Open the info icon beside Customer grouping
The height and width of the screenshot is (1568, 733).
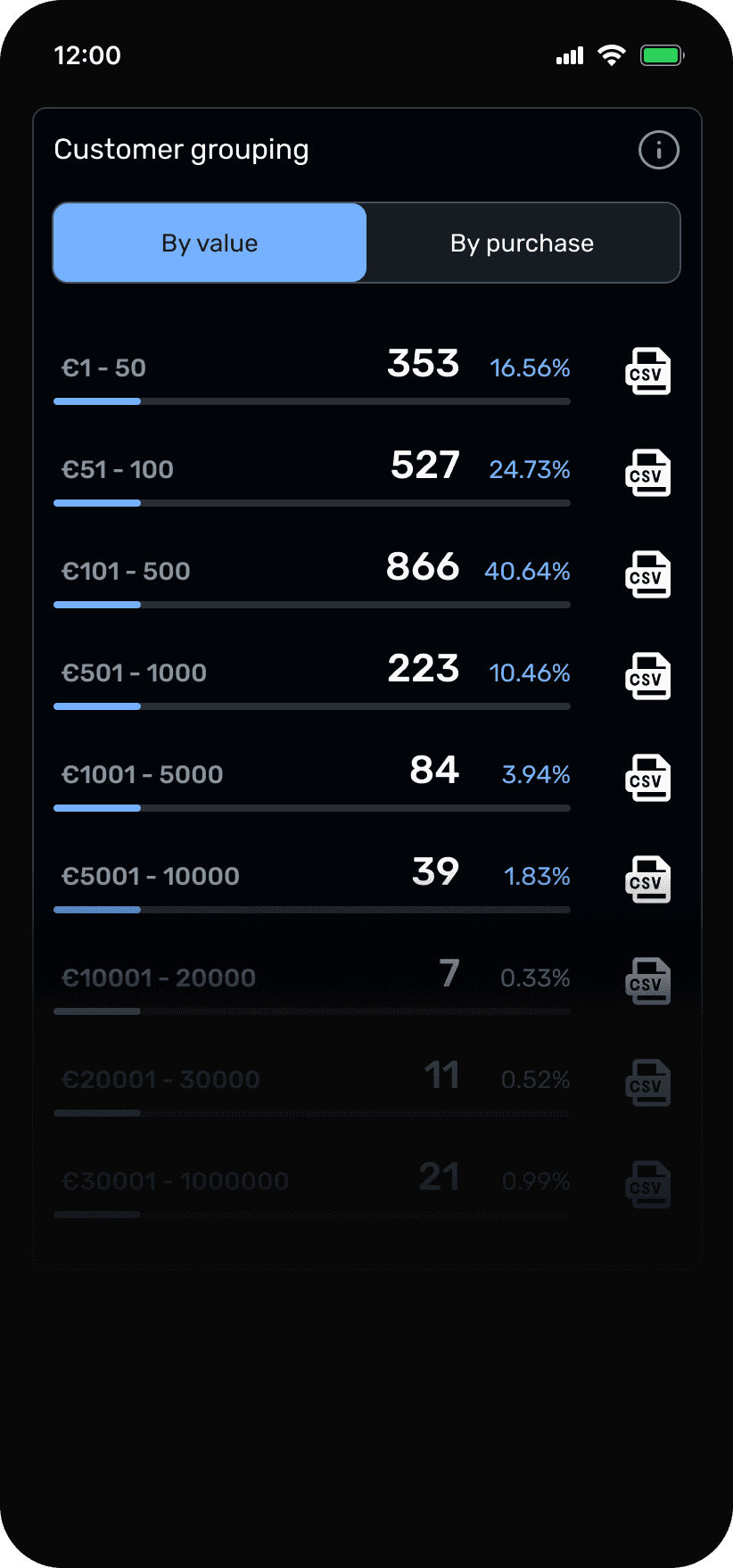point(659,150)
